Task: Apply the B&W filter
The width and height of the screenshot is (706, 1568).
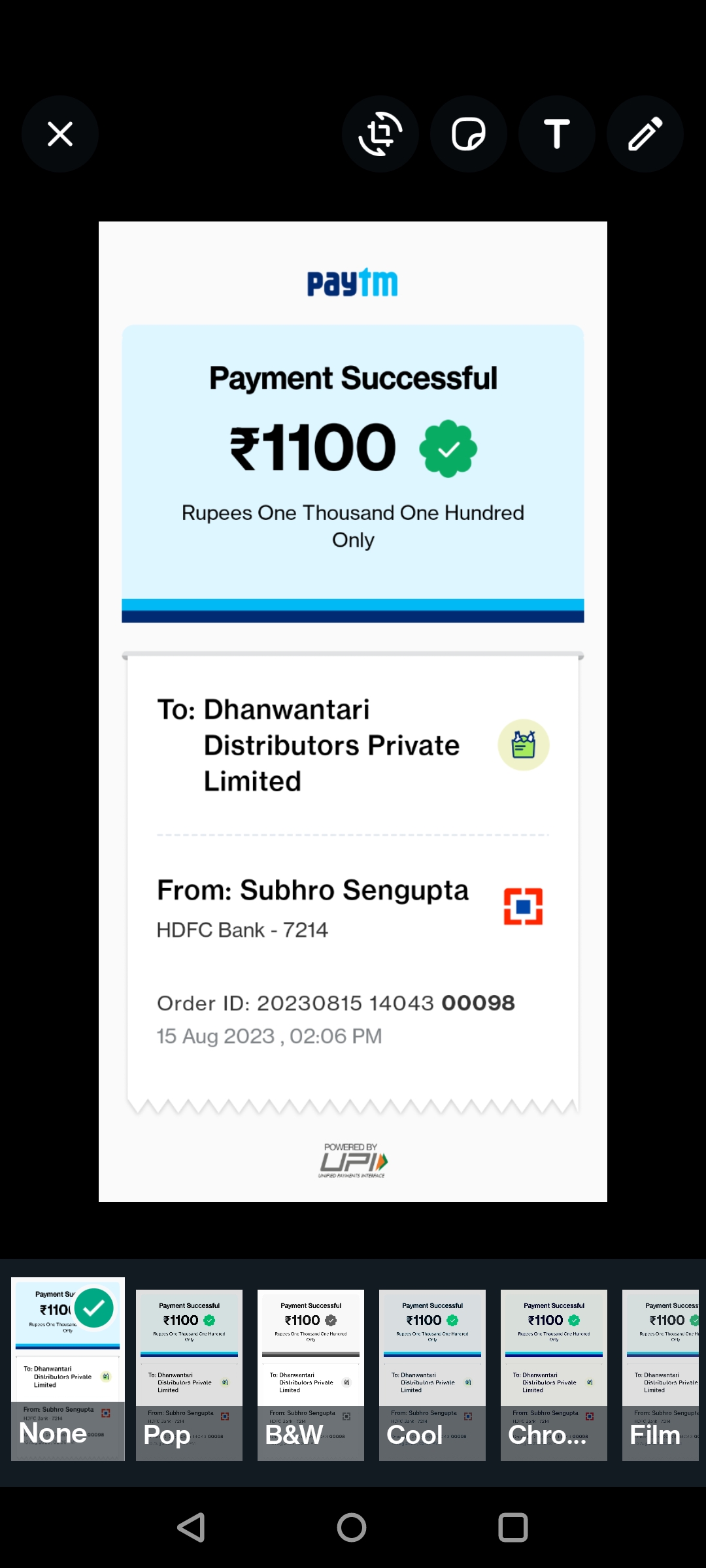Action: (311, 1375)
